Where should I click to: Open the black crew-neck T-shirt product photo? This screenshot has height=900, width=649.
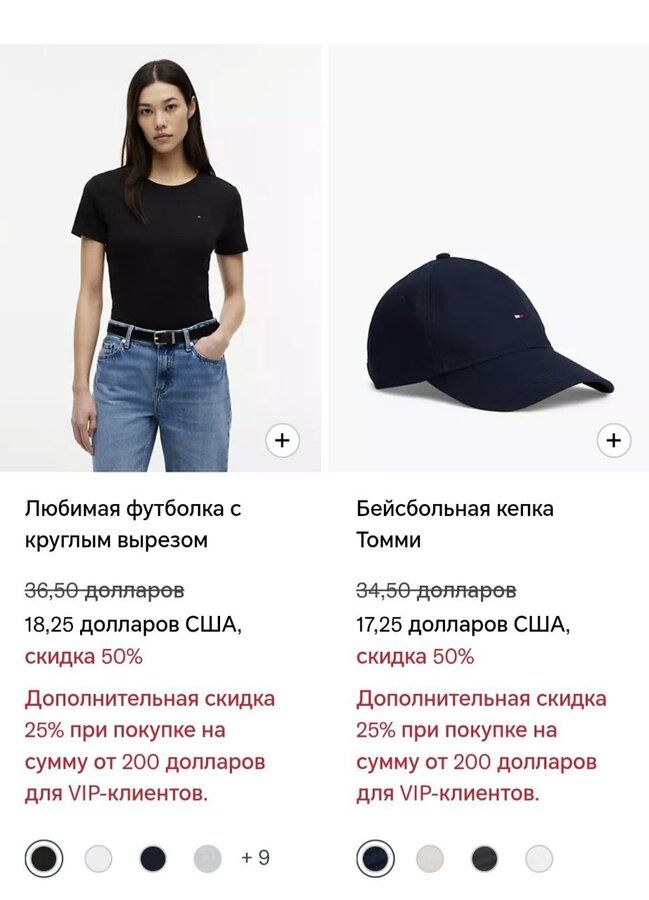(160, 260)
